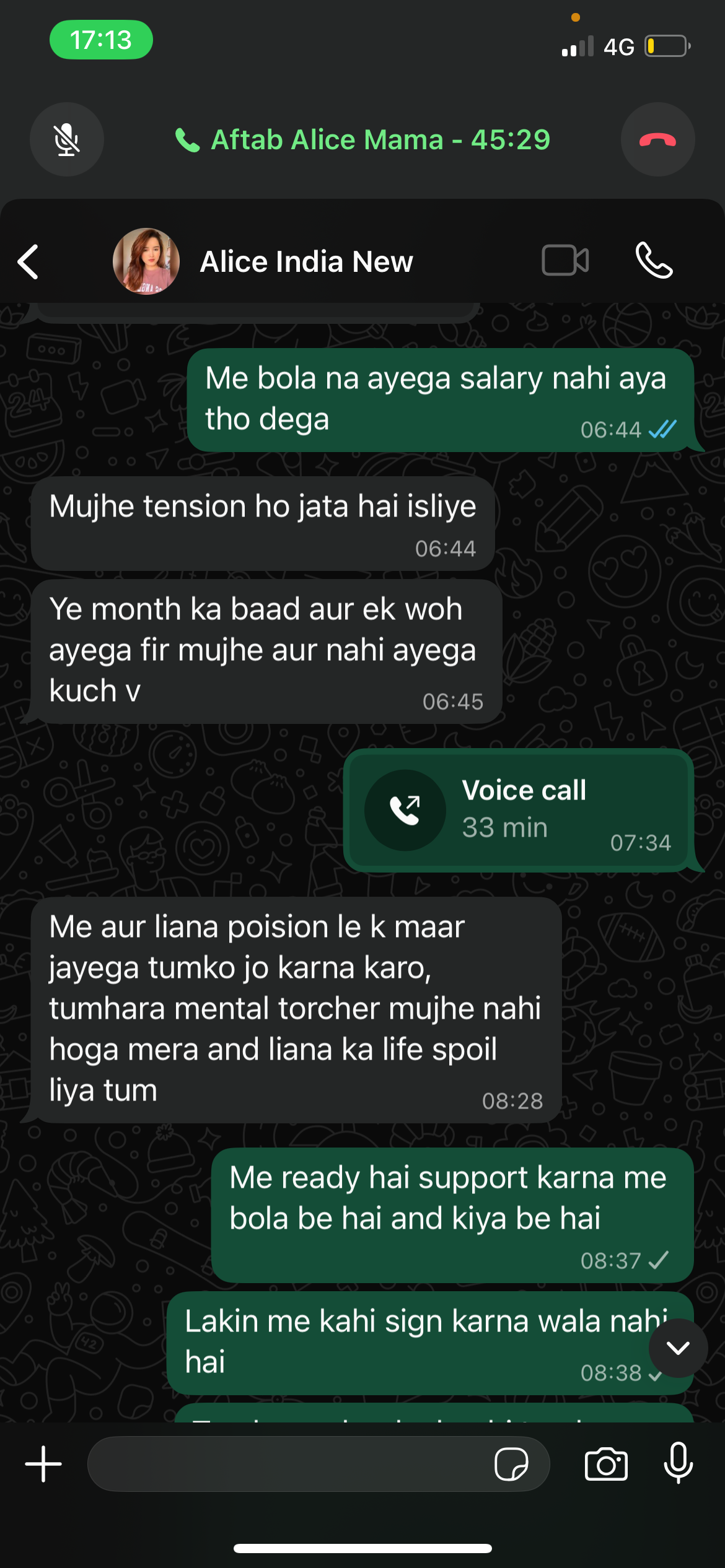This screenshot has height=1568, width=725.
Task: Record a voice message with the microphone
Action: click(x=678, y=1463)
